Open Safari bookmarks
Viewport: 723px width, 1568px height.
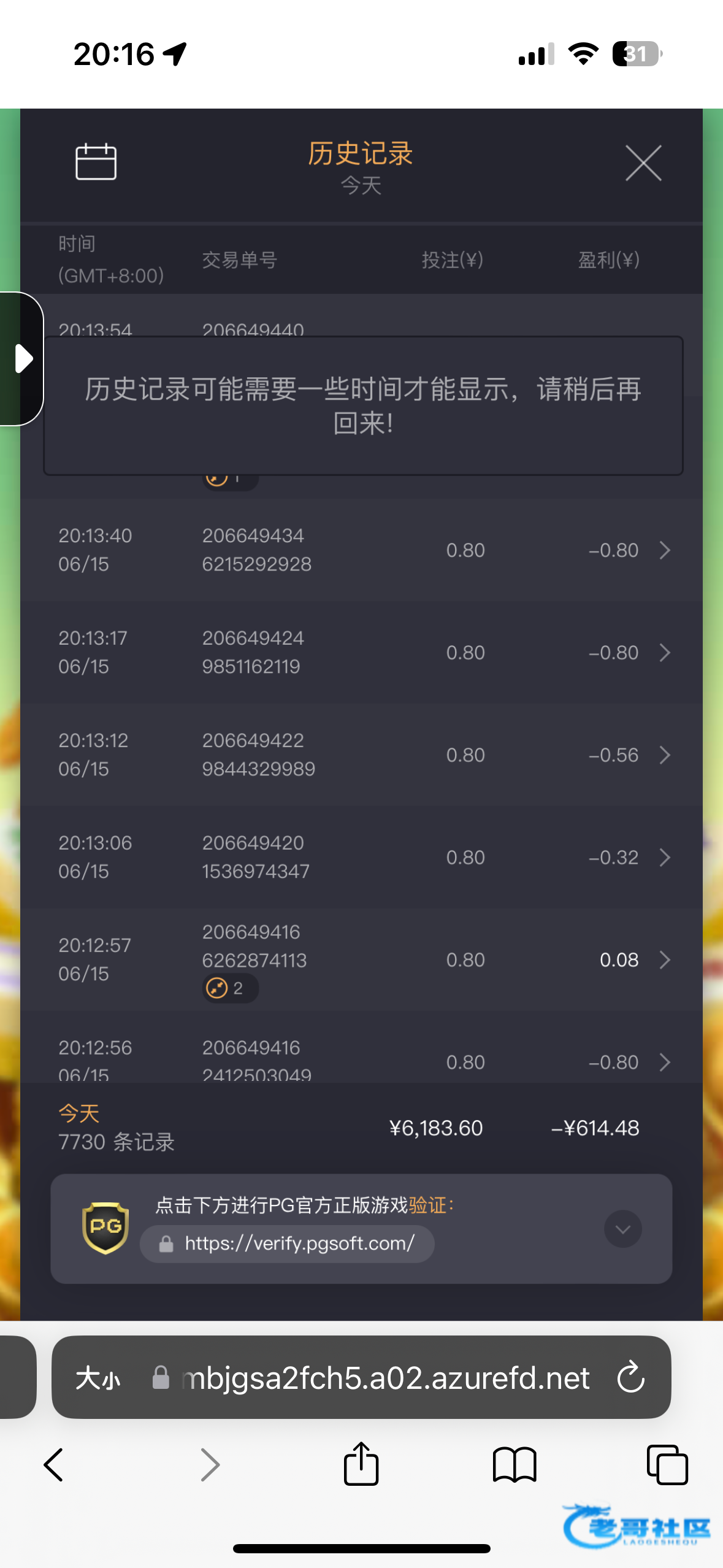(x=515, y=1465)
